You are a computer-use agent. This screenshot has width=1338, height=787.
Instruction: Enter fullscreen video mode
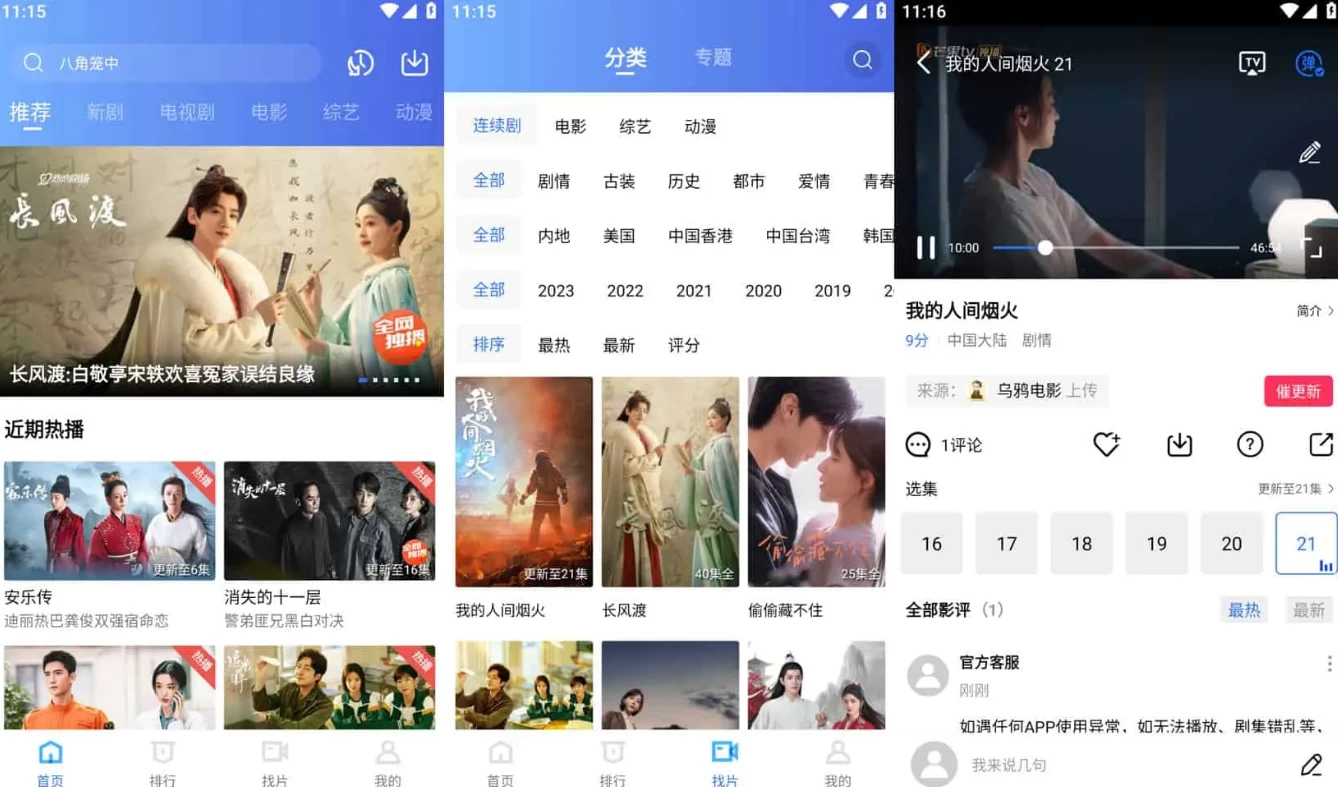click(x=1311, y=247)
